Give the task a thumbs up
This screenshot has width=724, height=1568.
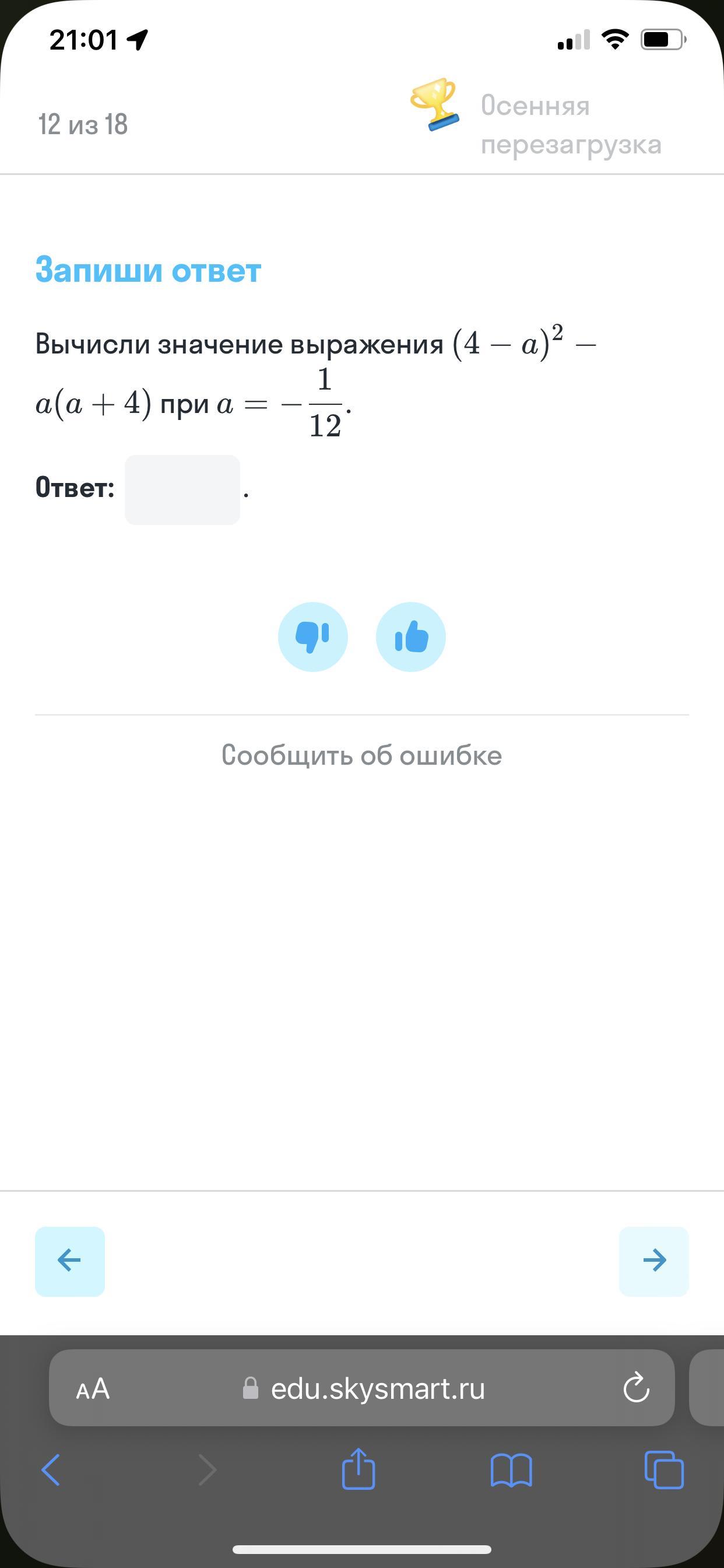point(410,636)
